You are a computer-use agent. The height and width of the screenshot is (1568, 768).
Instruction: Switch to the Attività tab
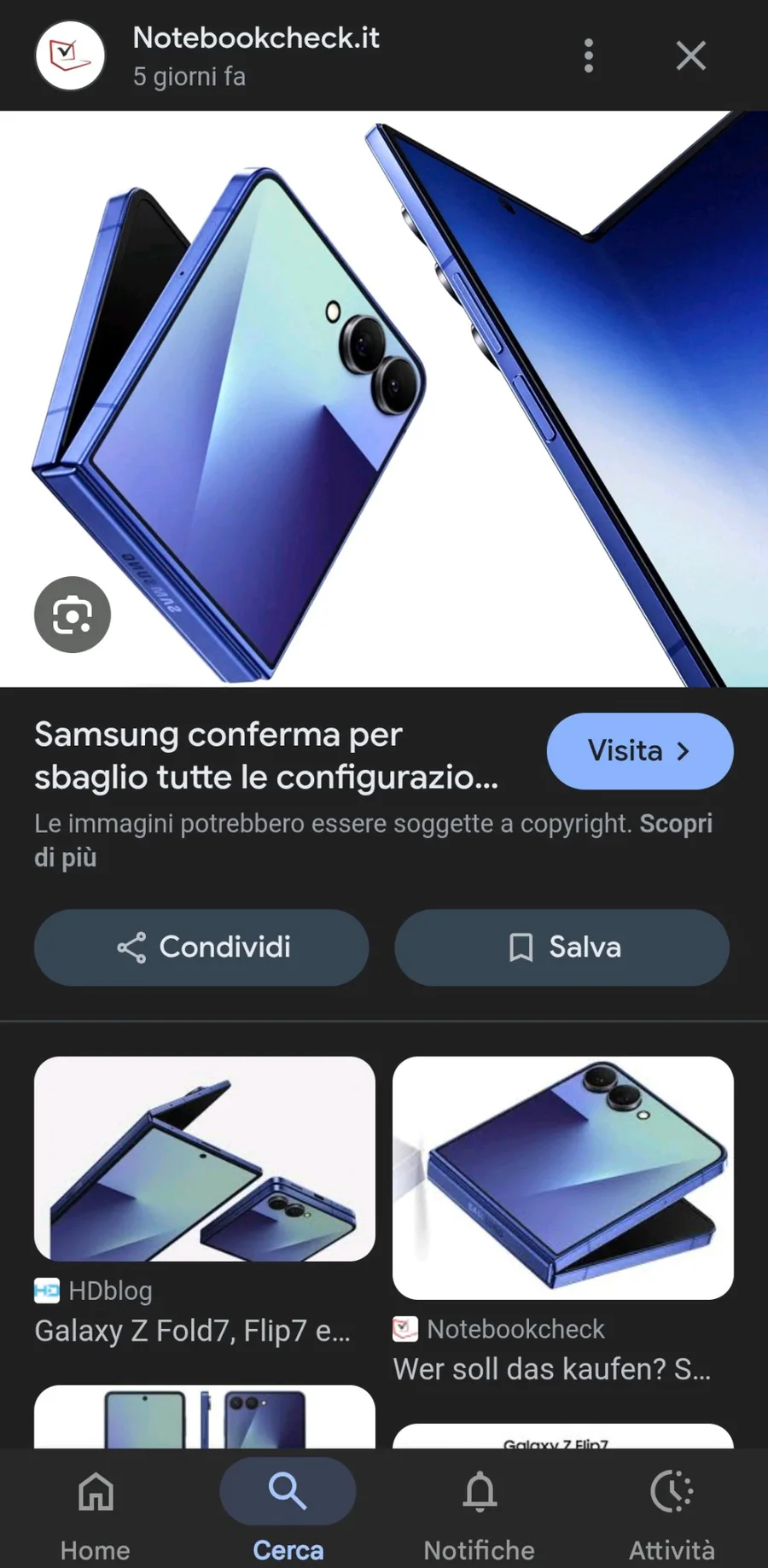coord(672,1508)
